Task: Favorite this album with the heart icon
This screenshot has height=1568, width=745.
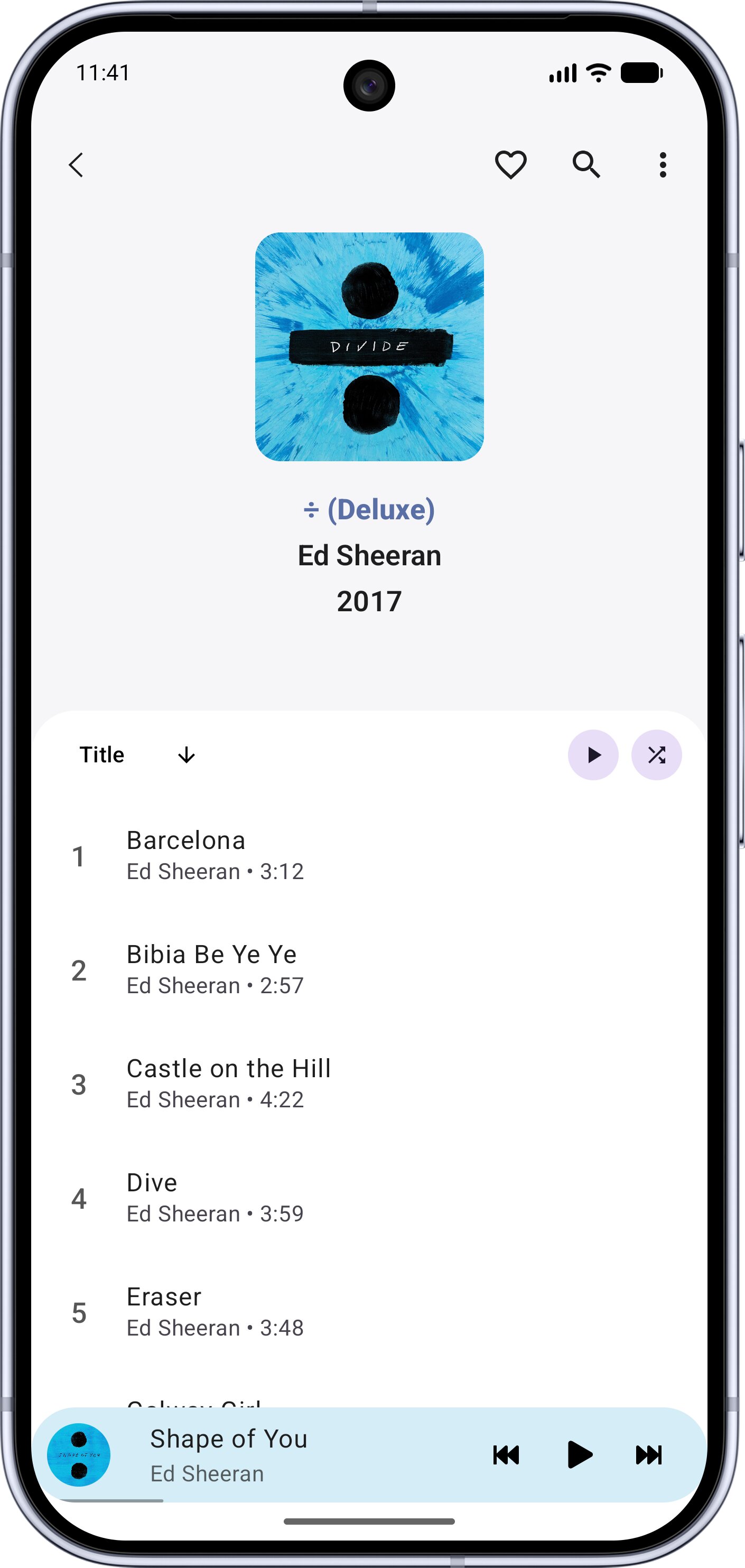Action: (510, 165)
